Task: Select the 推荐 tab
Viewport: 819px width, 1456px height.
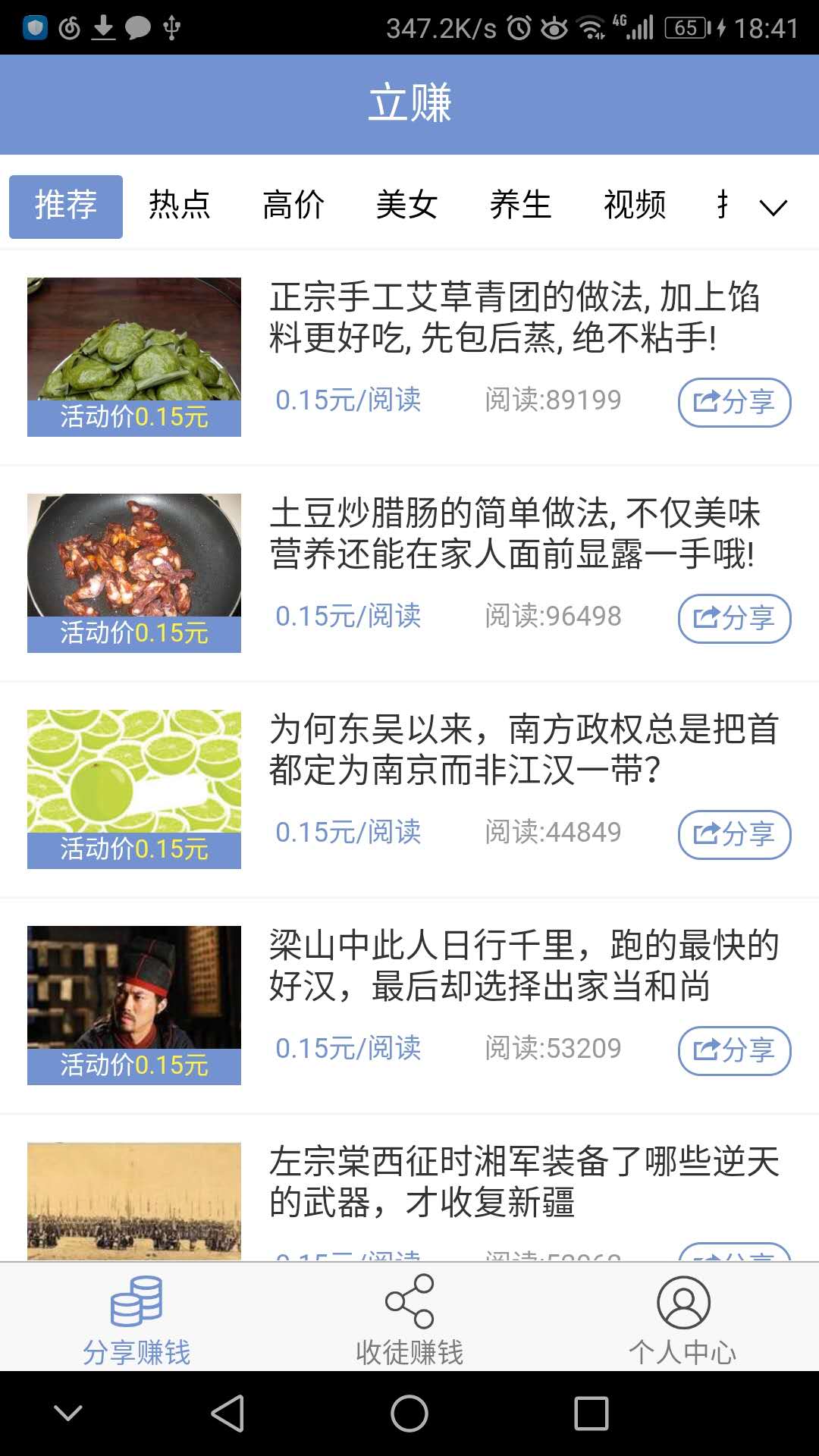Action: 66,206
